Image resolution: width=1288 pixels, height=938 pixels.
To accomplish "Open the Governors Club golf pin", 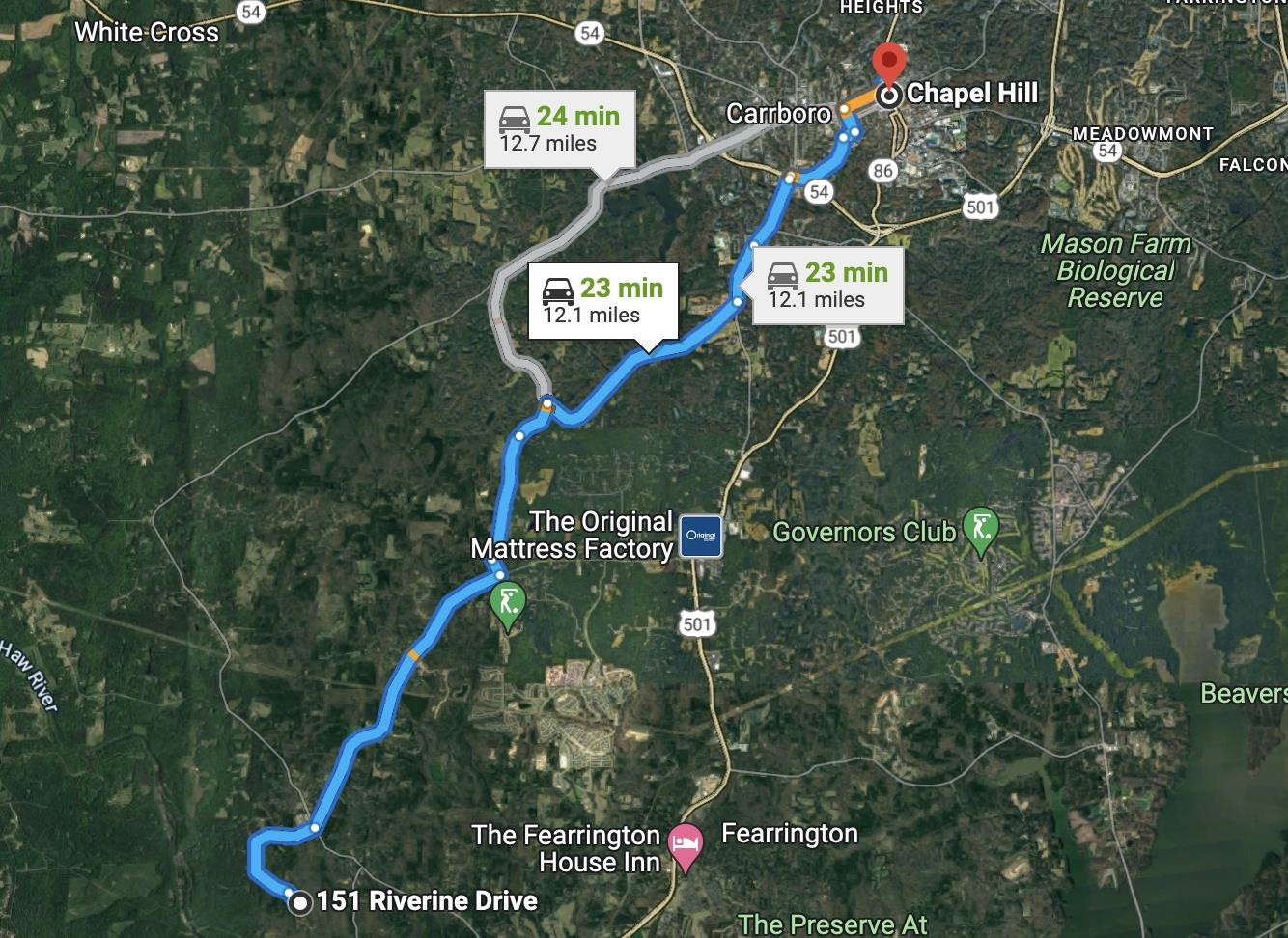I will point(981,530).
